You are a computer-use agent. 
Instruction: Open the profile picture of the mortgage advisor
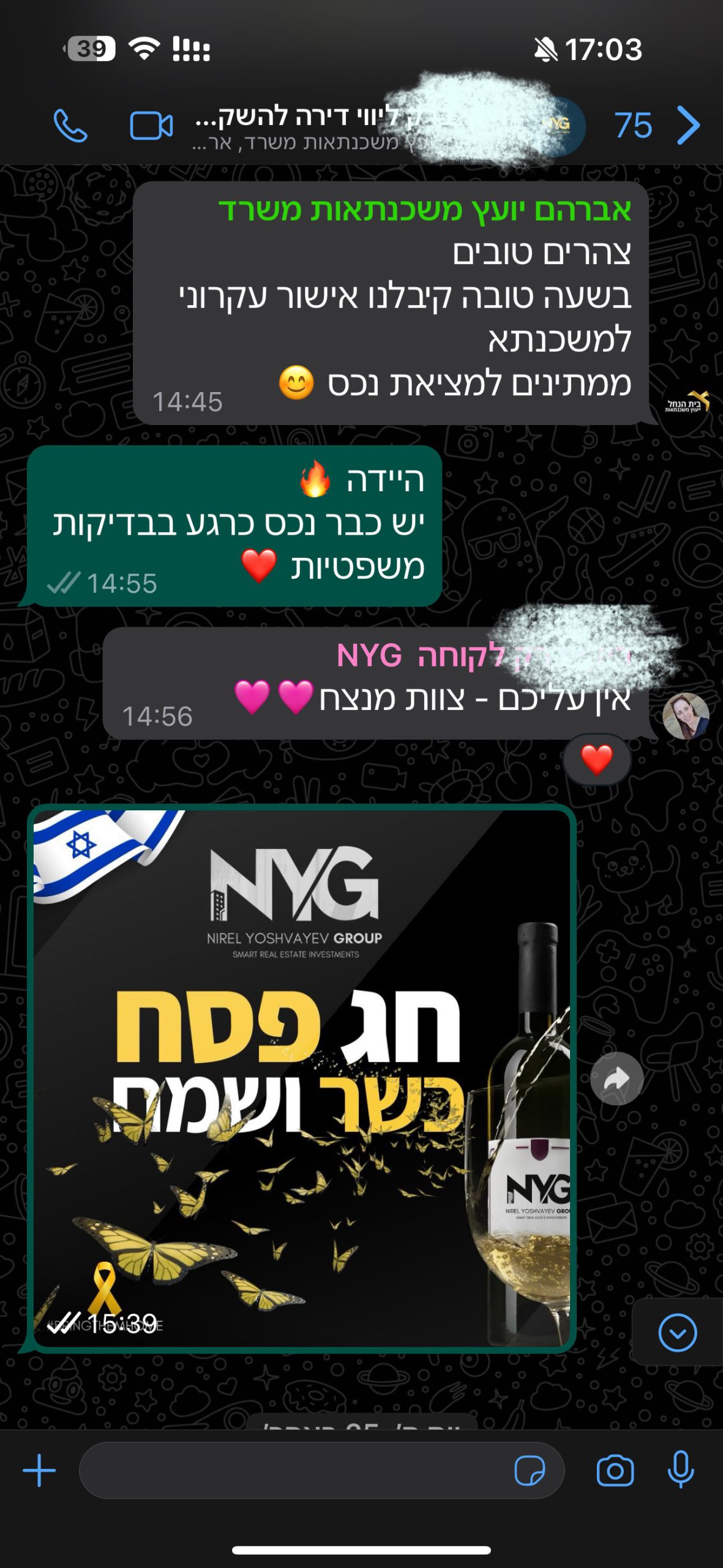click(686, 404)
